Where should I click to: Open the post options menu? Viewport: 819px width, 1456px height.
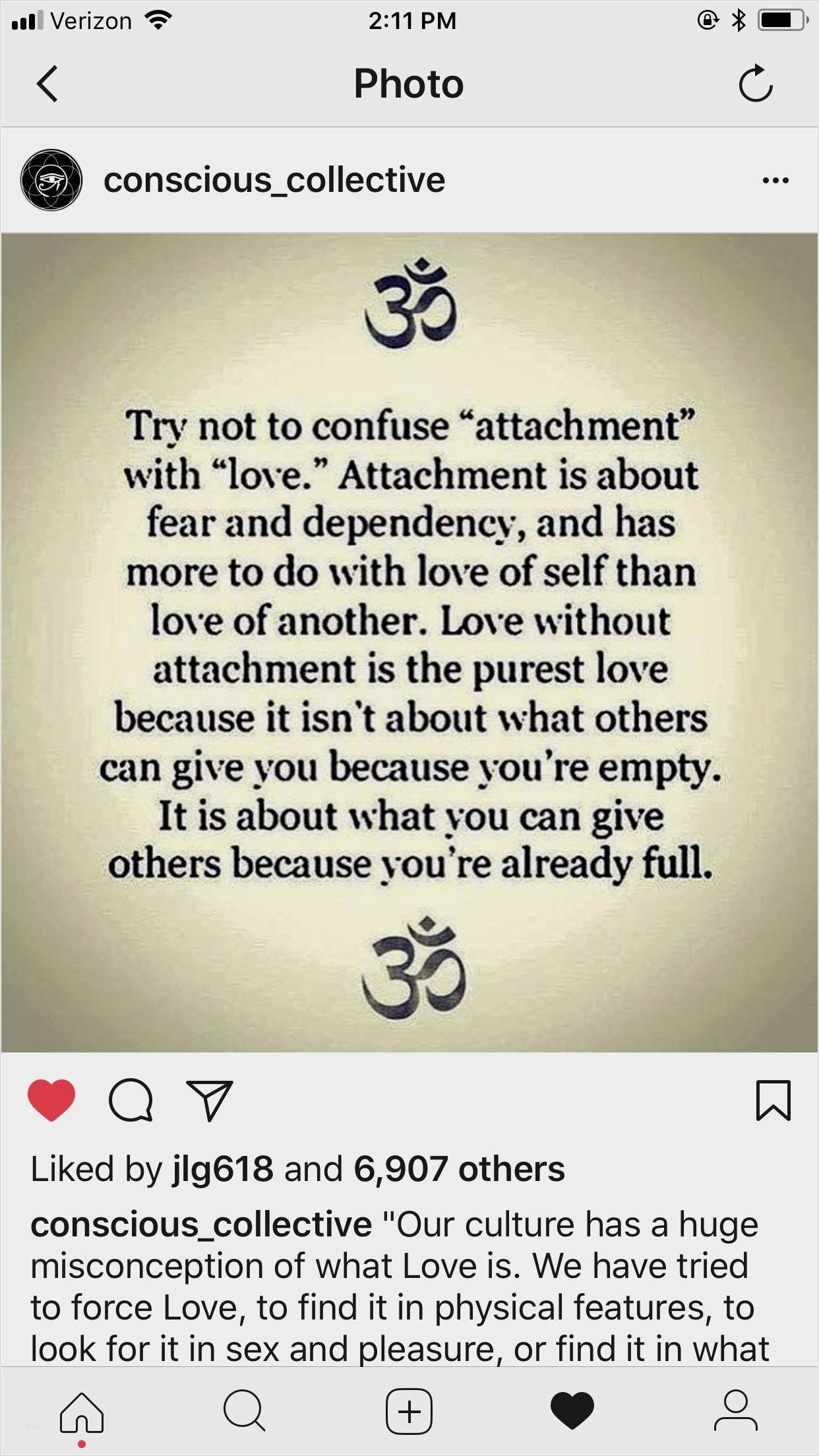point(775,180)
